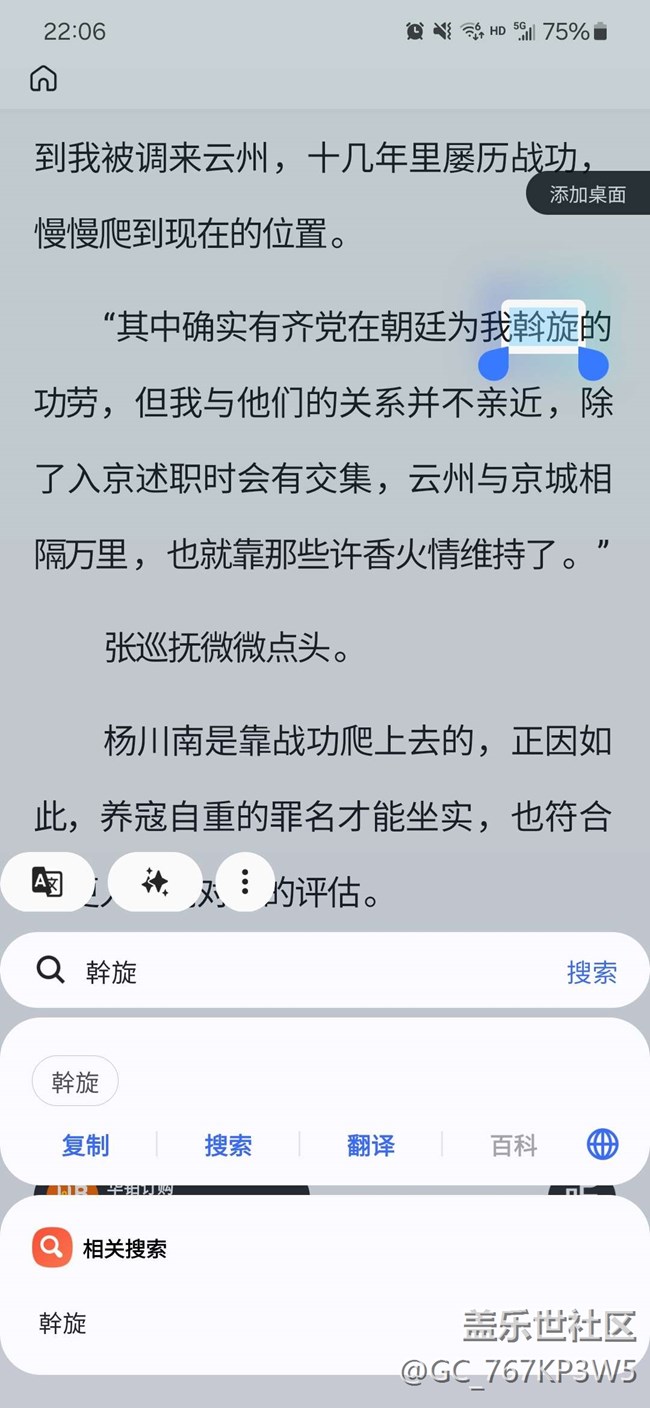Go to the home icon
Image resolution: width=650 pixels, height=1408 pixels.
pyautogui.click(x=43, y=79)
